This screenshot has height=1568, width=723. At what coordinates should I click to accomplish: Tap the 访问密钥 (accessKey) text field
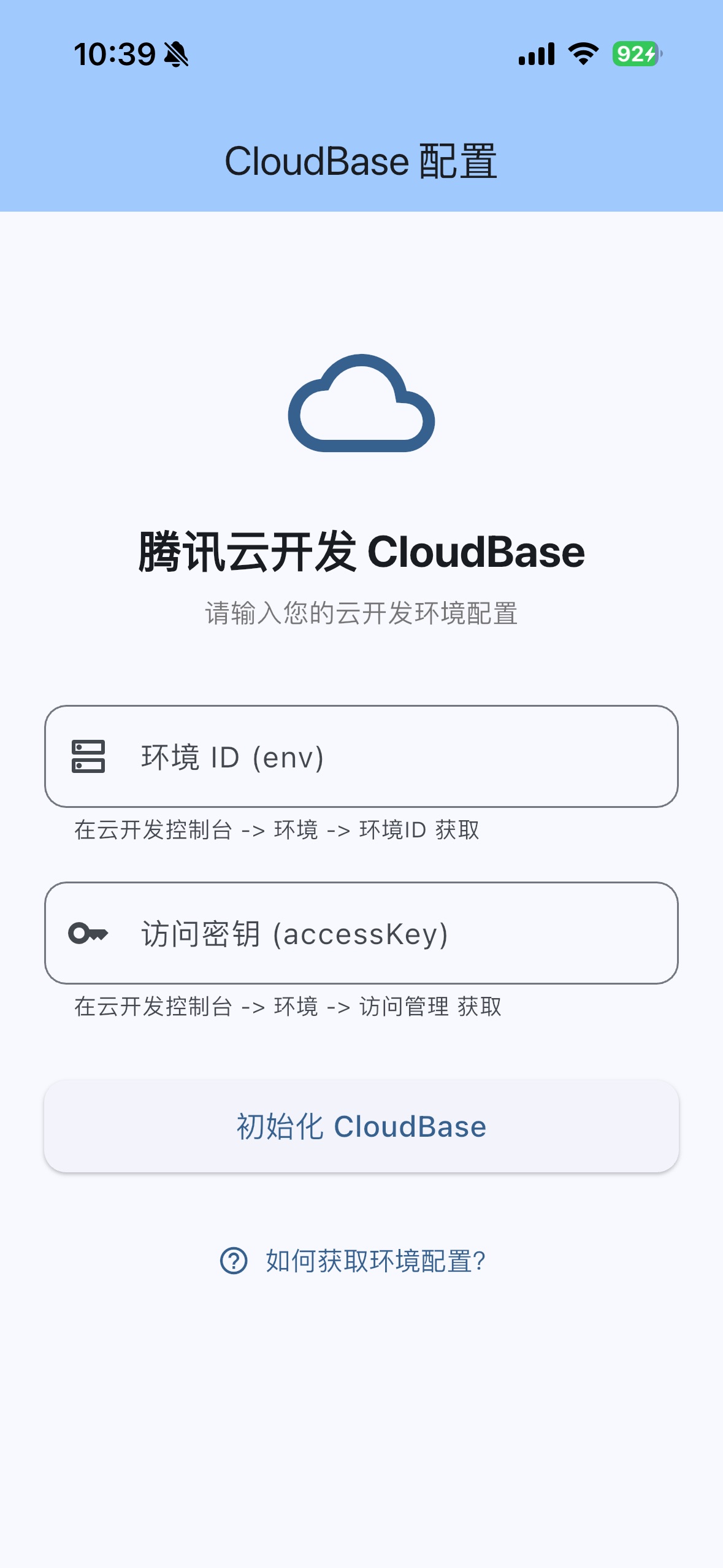(x=361, y=933)
